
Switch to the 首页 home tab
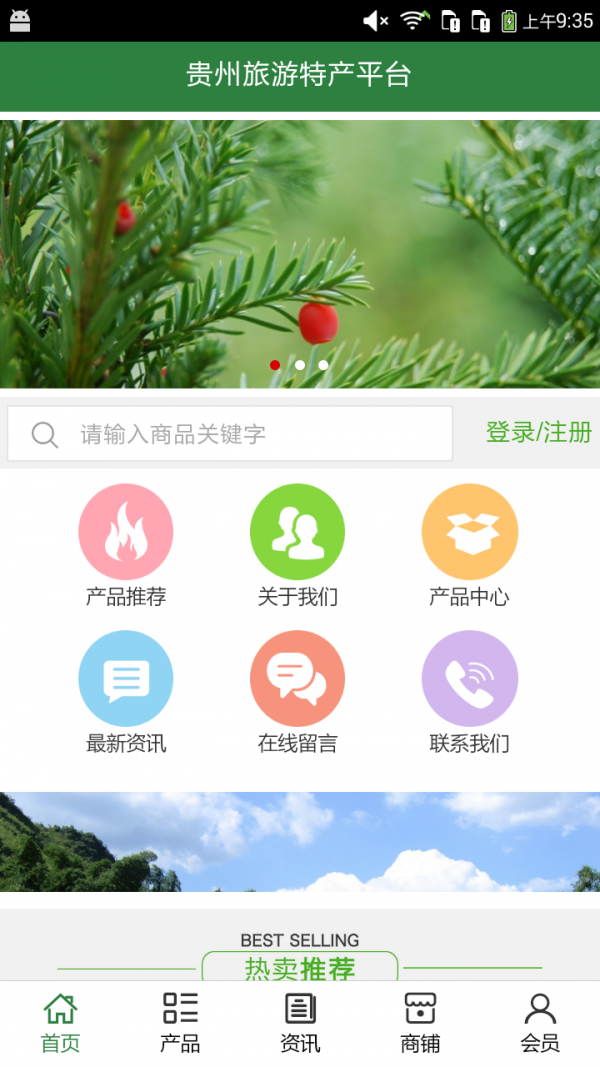point(60,1023)
